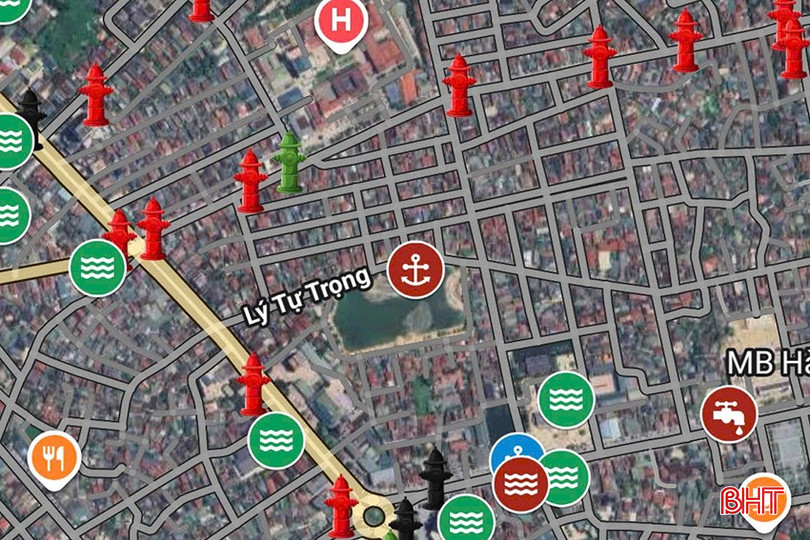Tap the water faucet marker
810x540 pixels.
[x=729, y=413]
